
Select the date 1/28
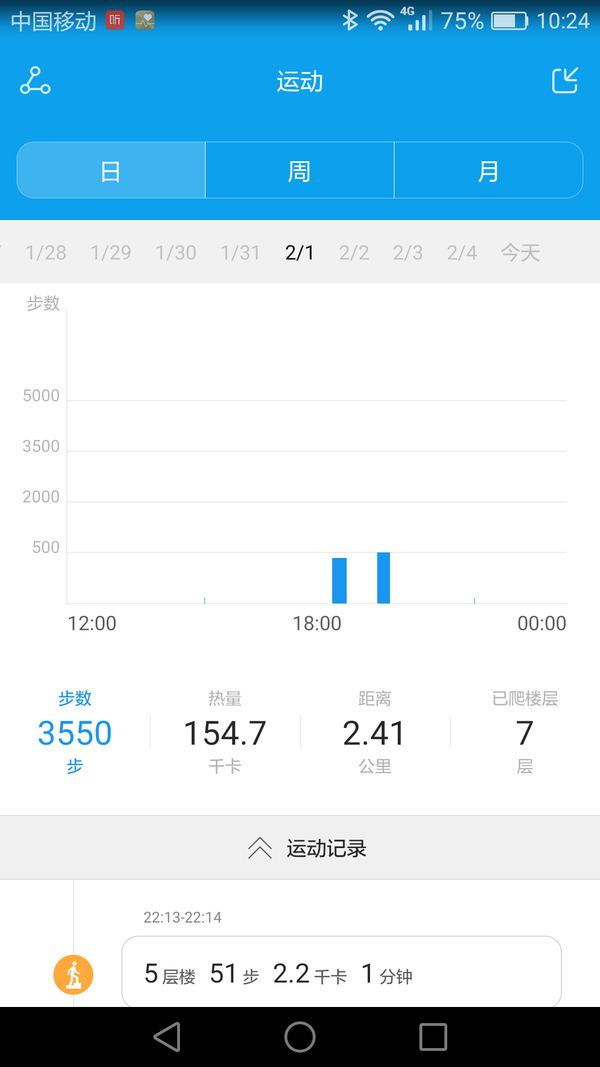(x=46, y=252)
